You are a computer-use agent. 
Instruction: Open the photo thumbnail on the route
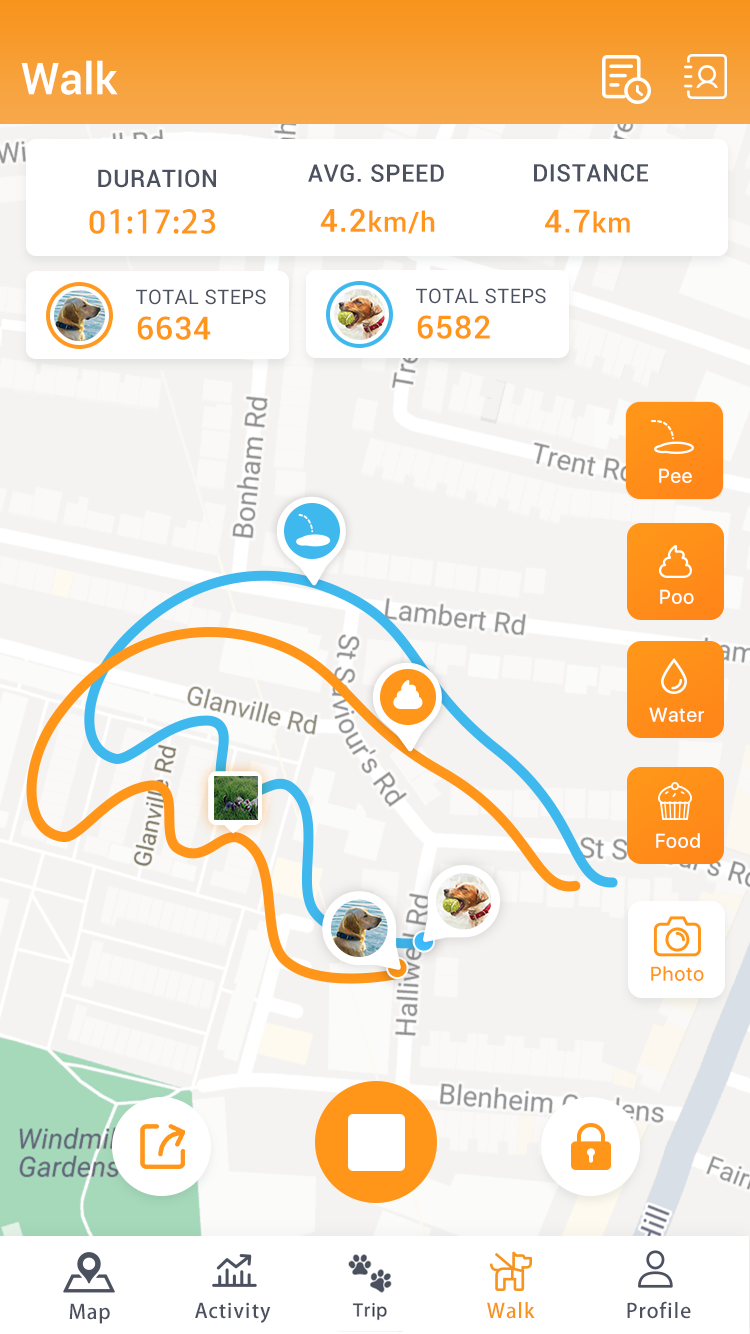tap(236, 797)
